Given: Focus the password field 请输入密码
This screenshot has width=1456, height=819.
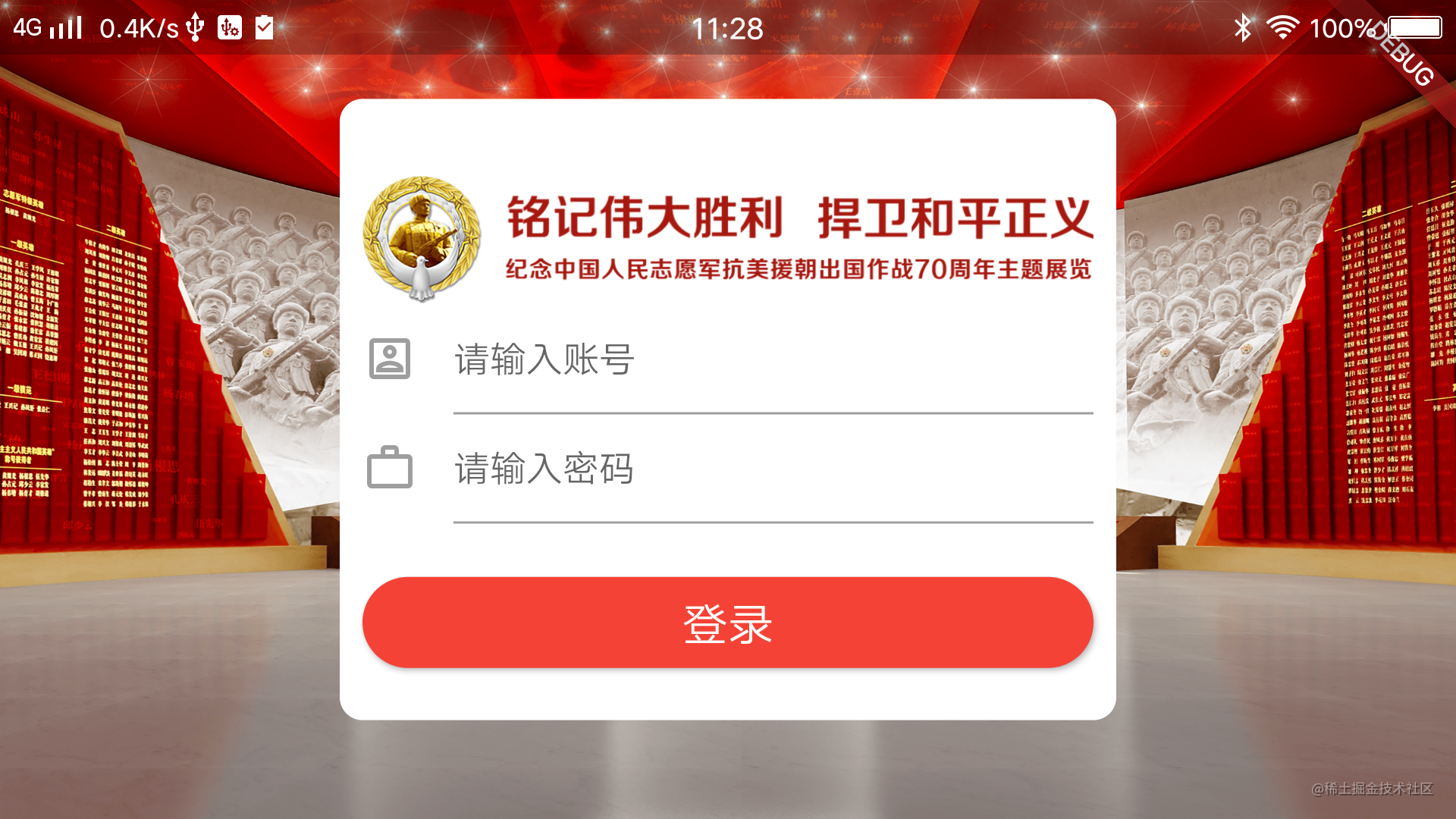Looking at the screenshot, I should coord(772,469).
